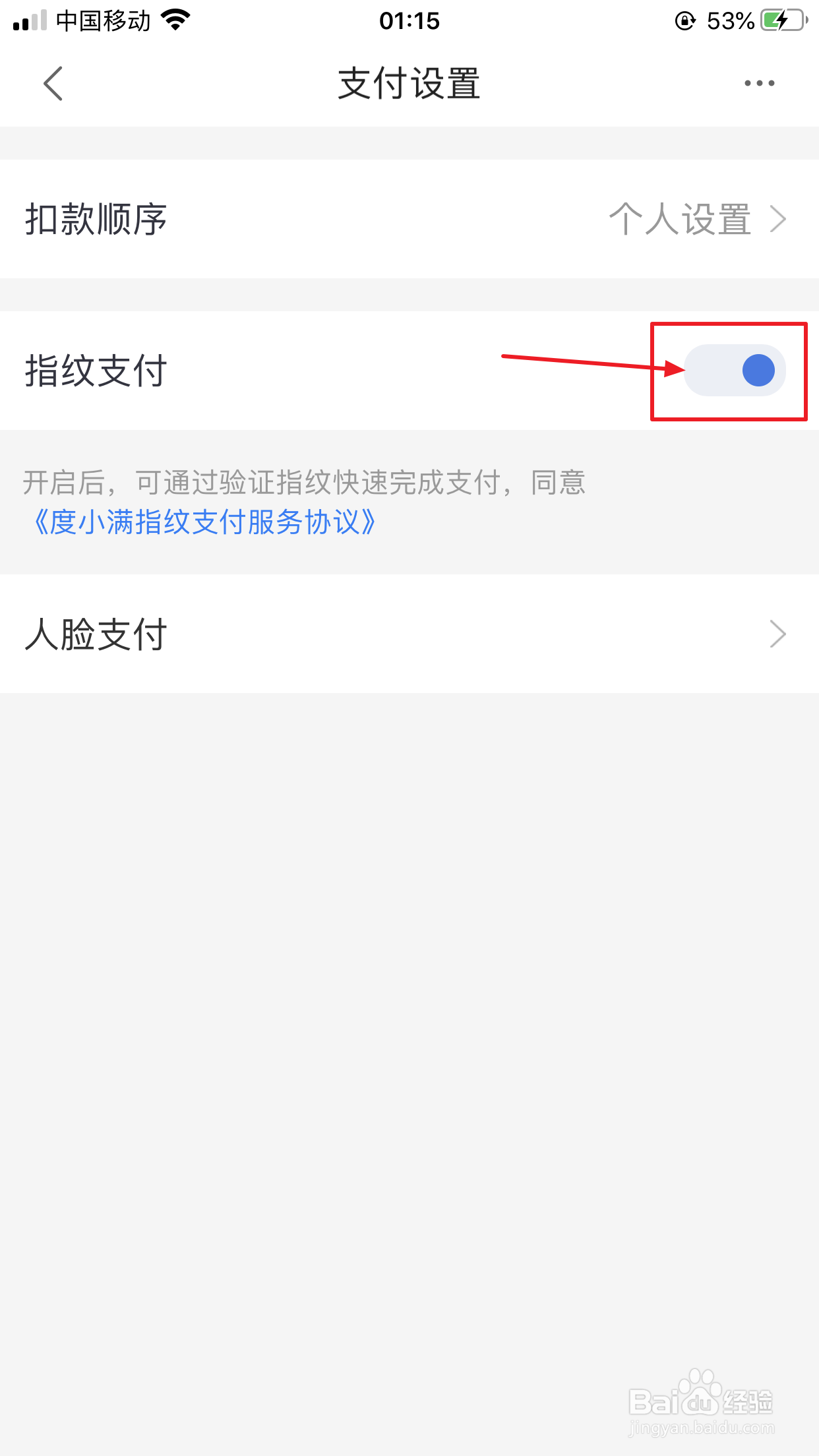Tap the 01:15 clock display

(409, 20)
